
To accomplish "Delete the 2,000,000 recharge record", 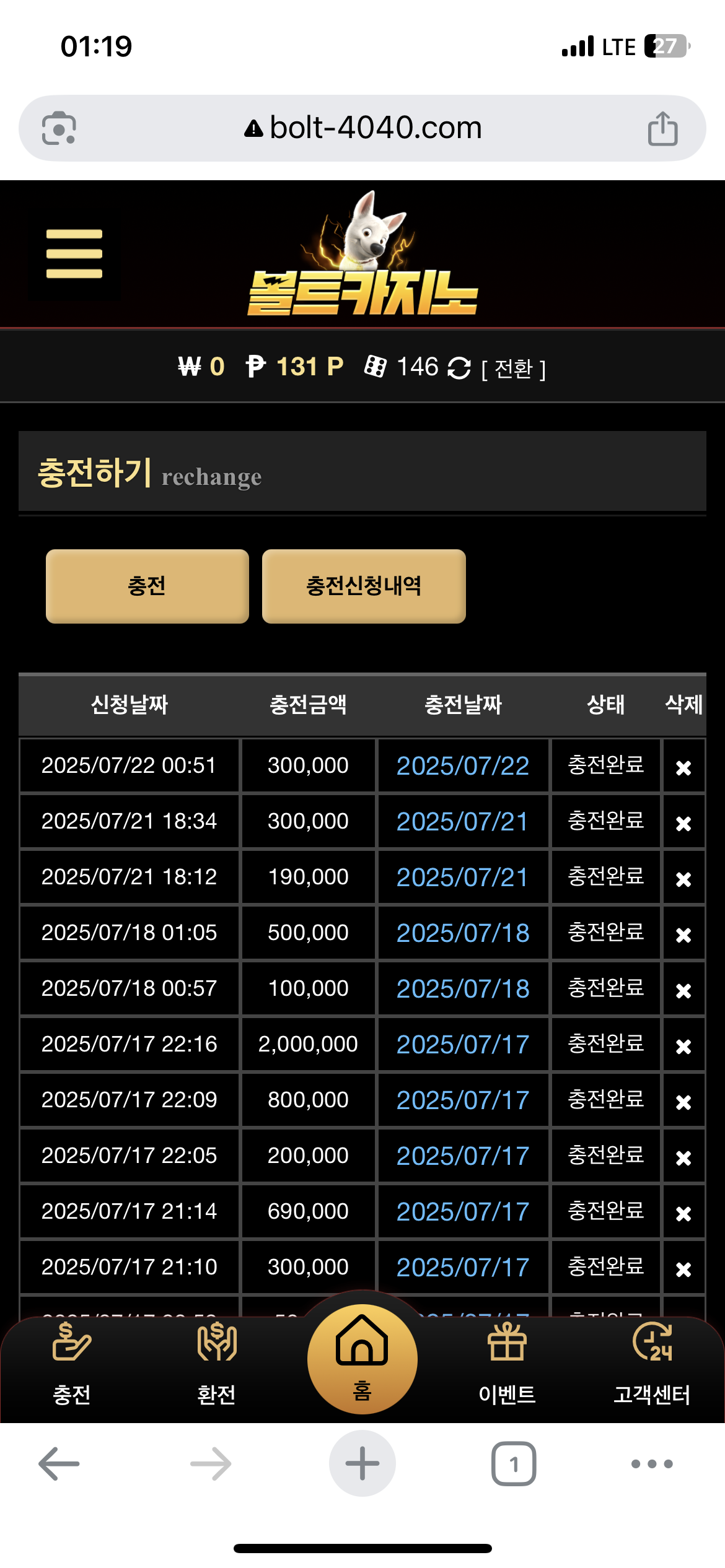I will click(x=683, y=1047).
